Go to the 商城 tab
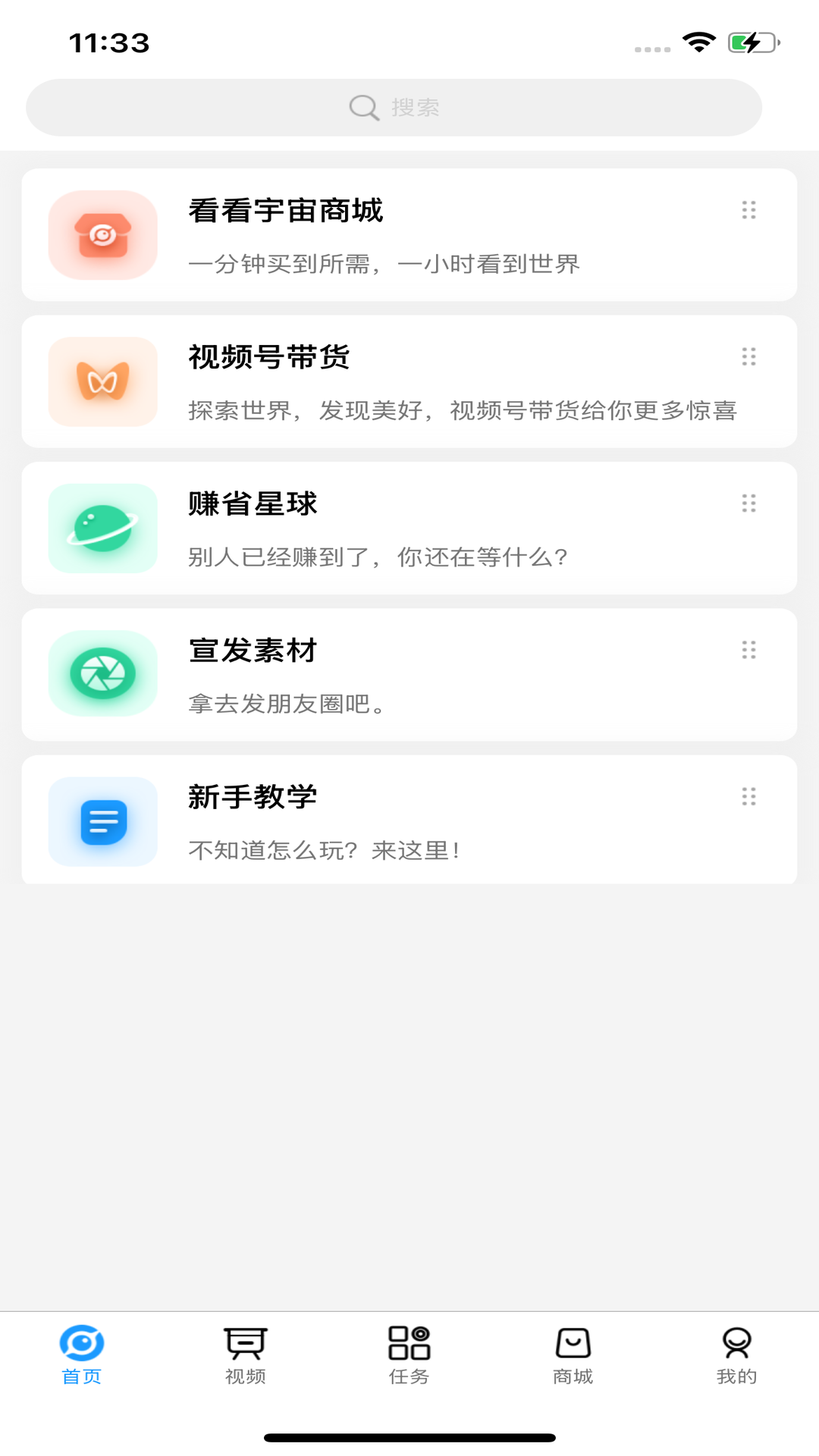The width and height of the screenshot is (819, 1456). (x=573, y=1355)
